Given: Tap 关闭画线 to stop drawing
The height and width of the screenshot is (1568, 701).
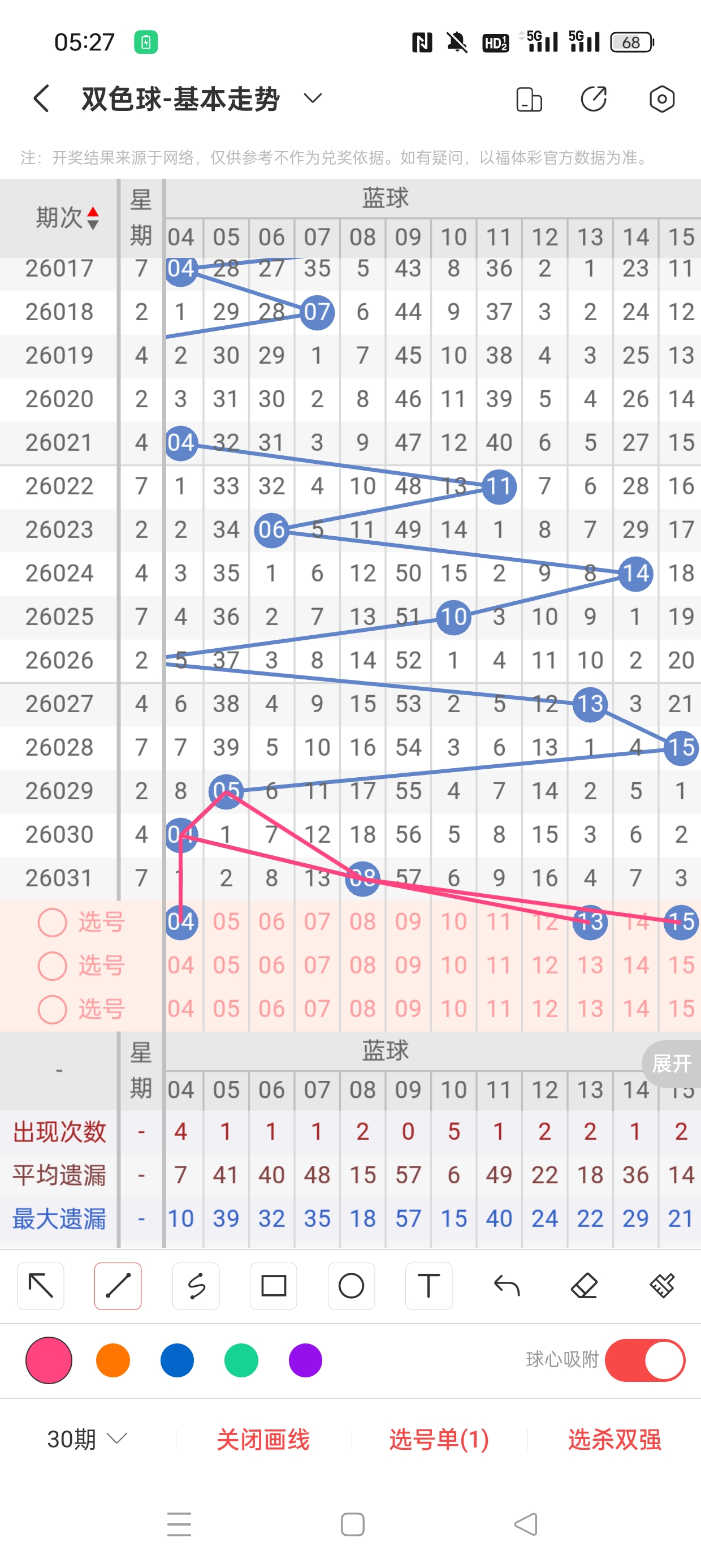Looking at the screenshot, I should click(263, 1439).
